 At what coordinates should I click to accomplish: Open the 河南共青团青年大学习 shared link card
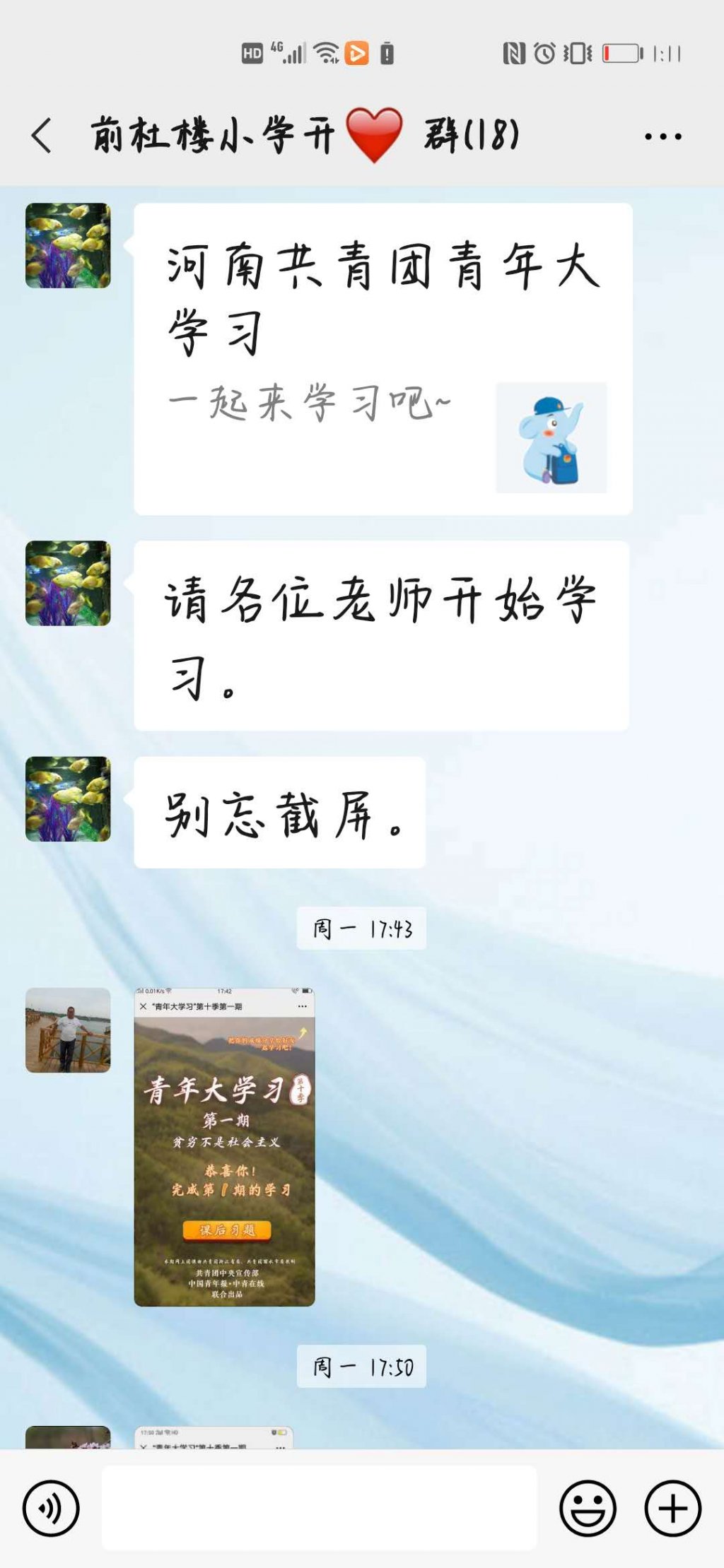(383, 358)
